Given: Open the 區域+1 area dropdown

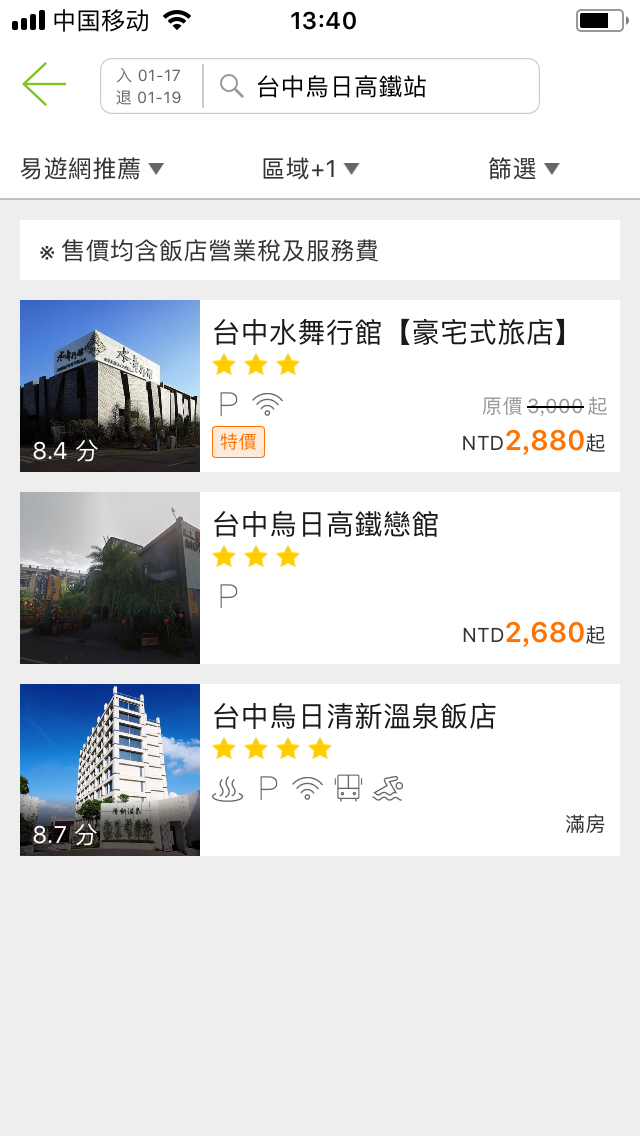Looking at the screenshot, I should [310, 169].
